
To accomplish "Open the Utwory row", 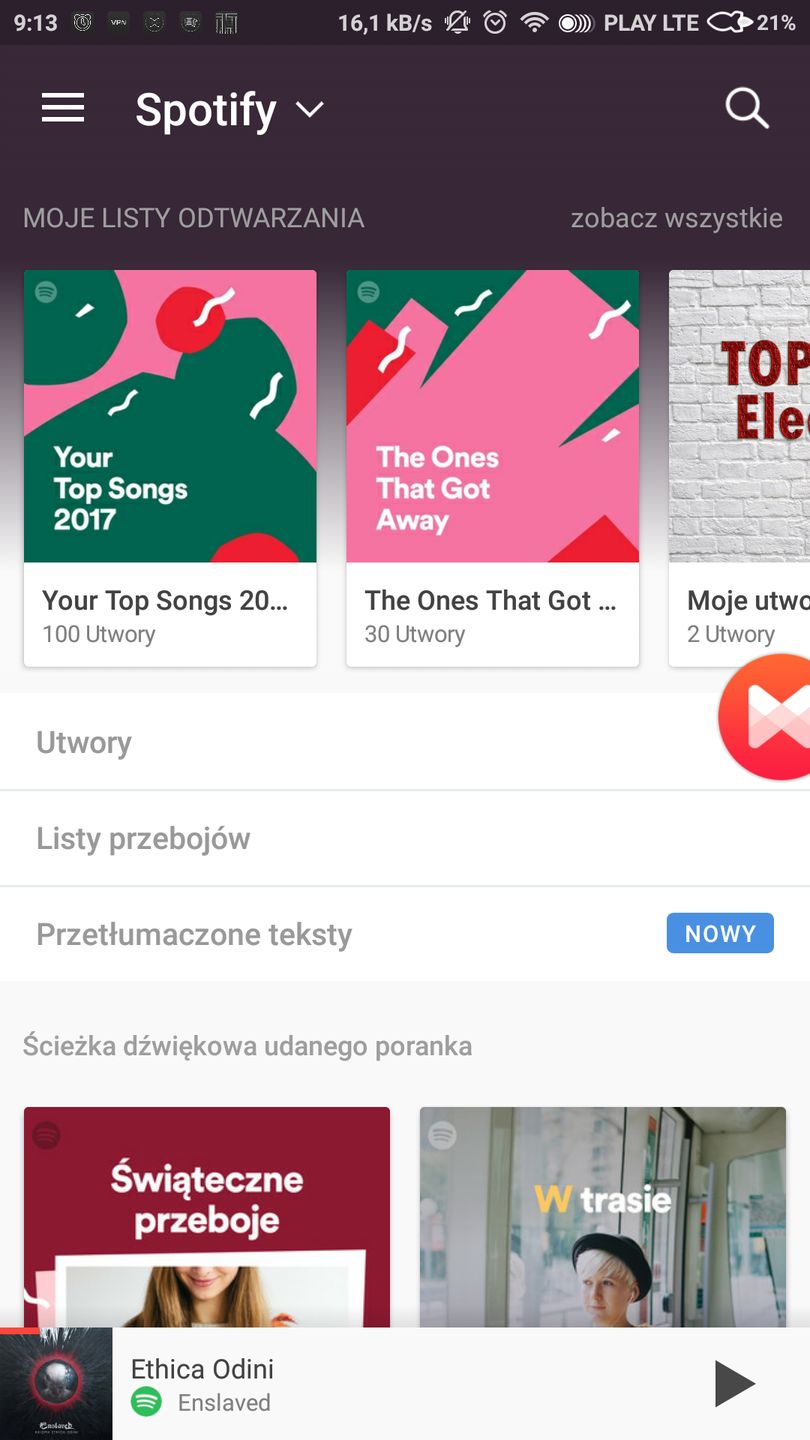I will click(x=350, y=742).
